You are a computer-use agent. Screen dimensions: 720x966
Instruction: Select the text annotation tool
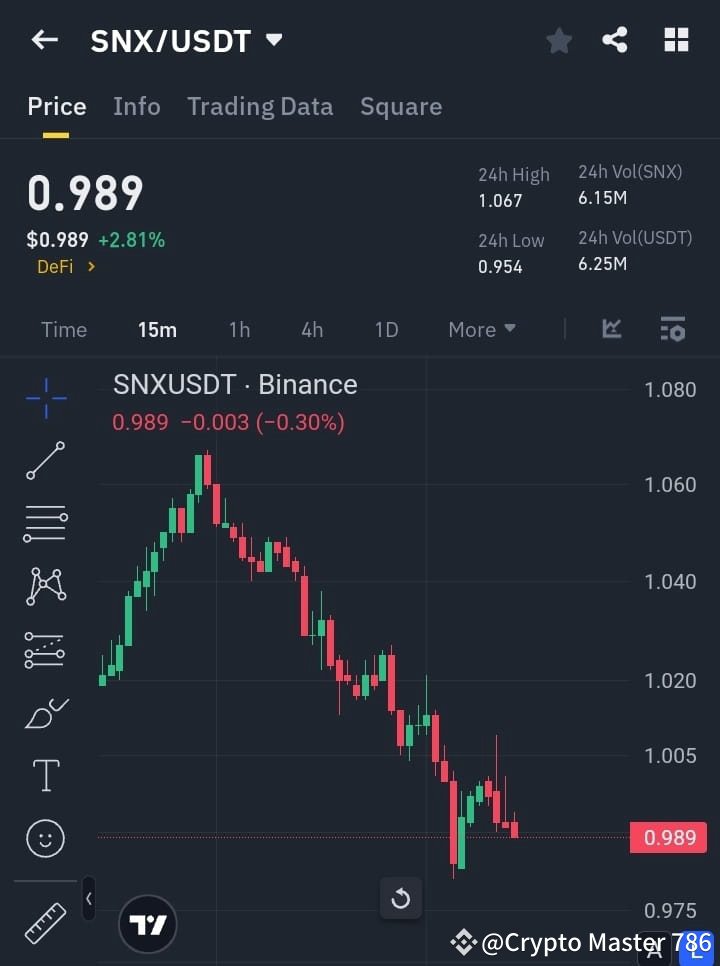coord(45,775)
